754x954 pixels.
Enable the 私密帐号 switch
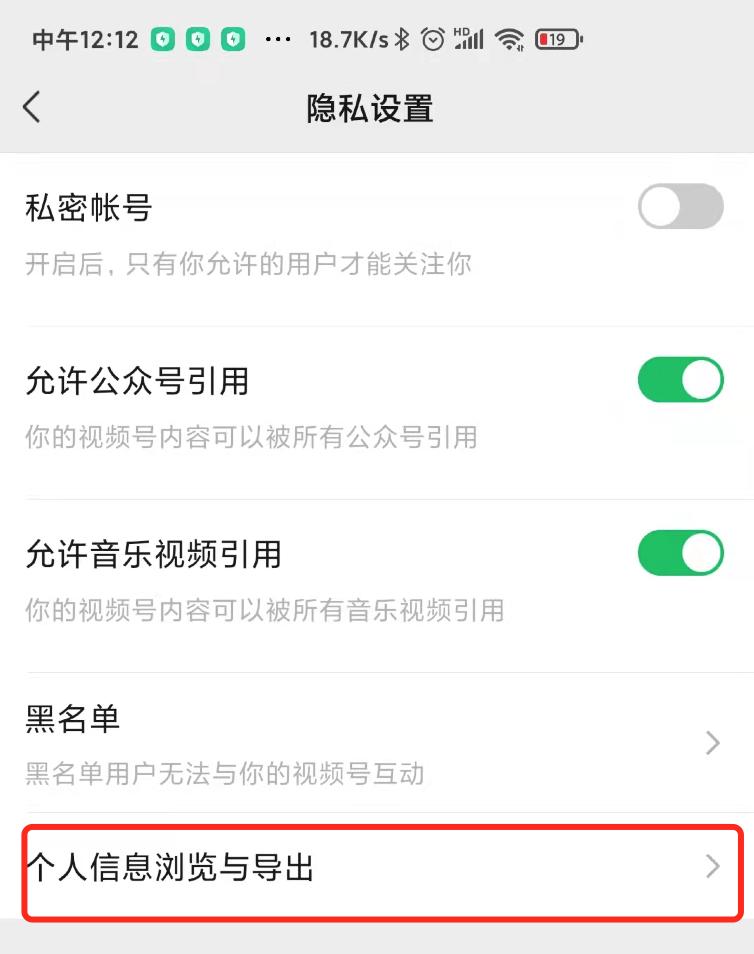(680, 207)
